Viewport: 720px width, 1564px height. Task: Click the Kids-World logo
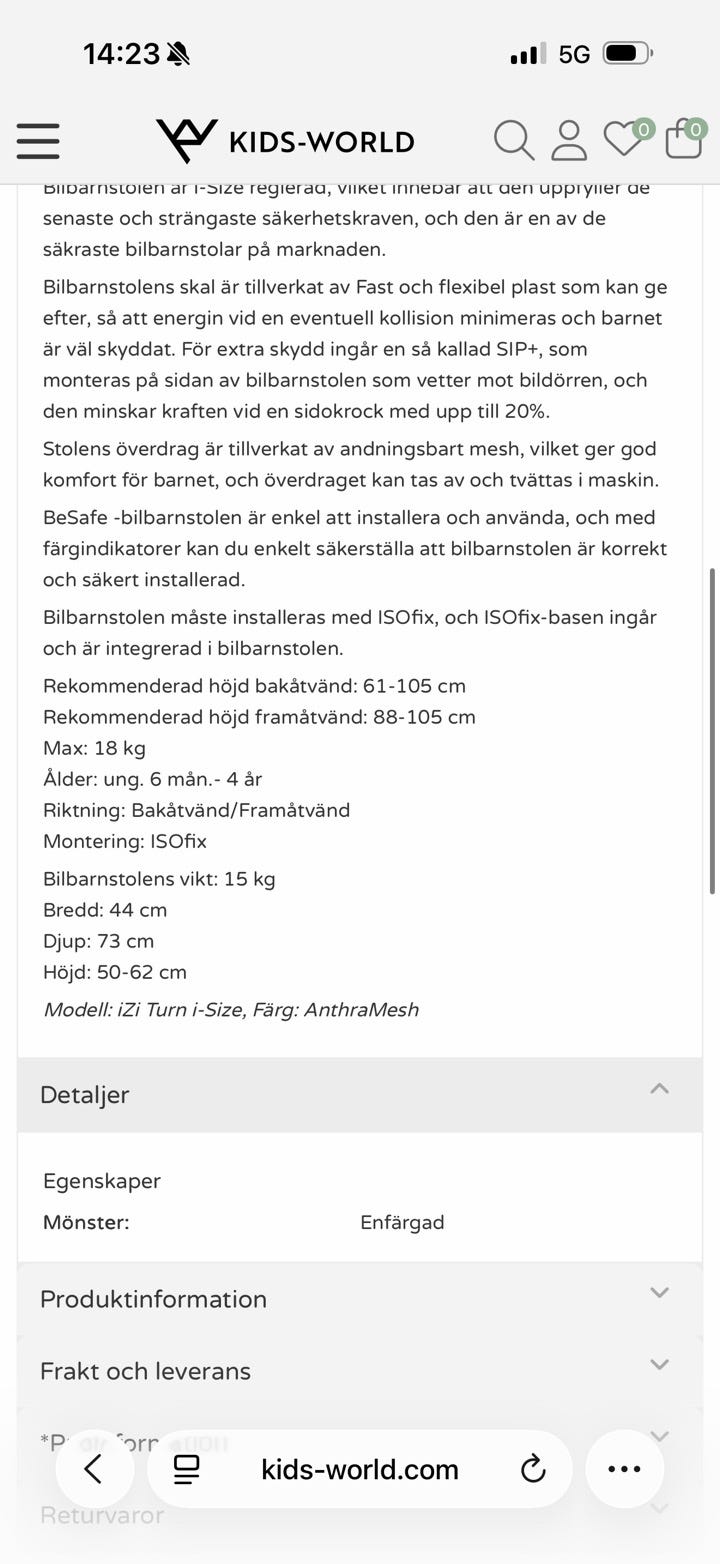click(285, 141)
